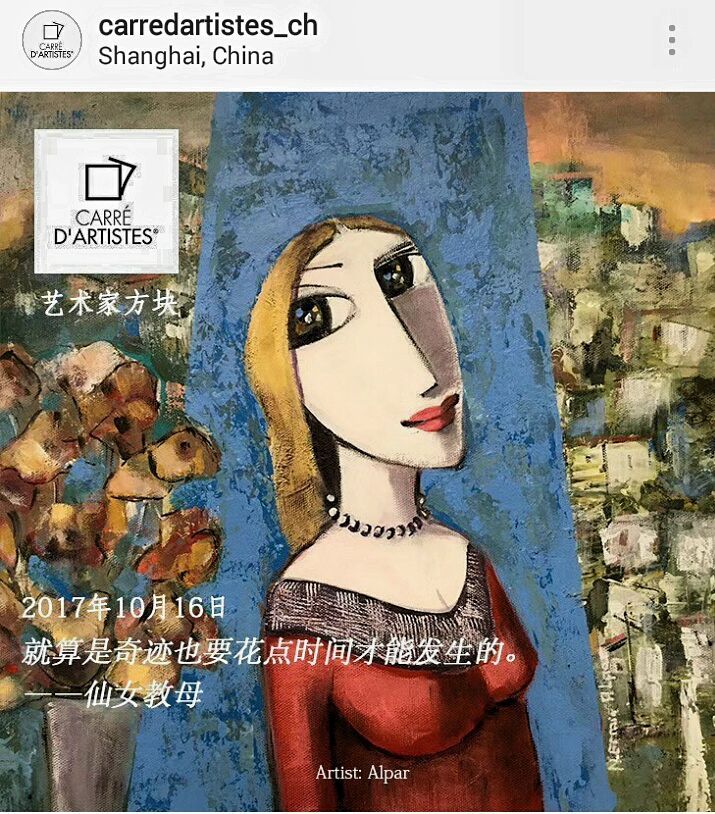Open the carredartistes_ch username link
715x814 pixels.
pos(208,25)
